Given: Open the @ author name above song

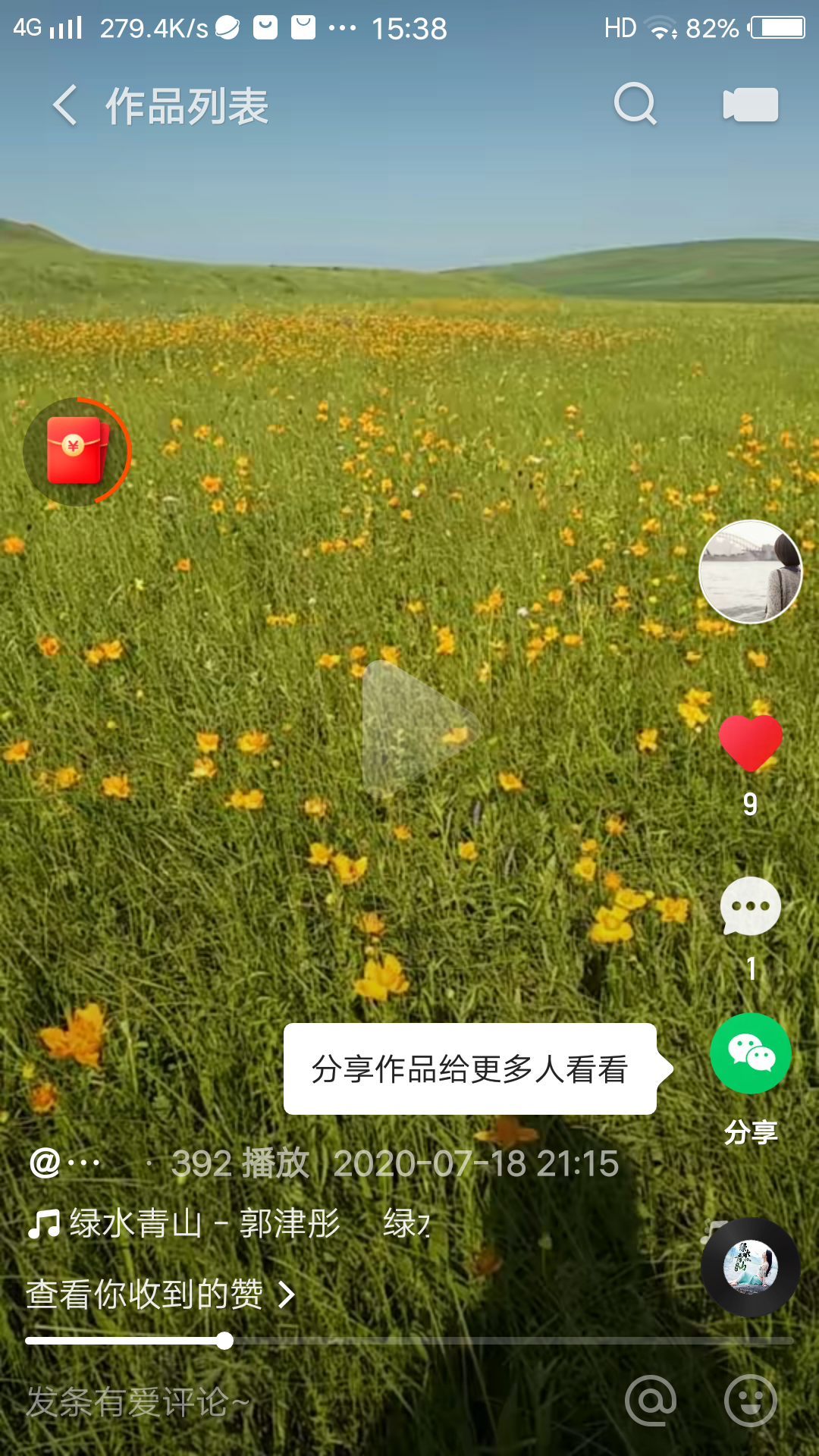Looking at the screenshot, I should pos(64,1163).
